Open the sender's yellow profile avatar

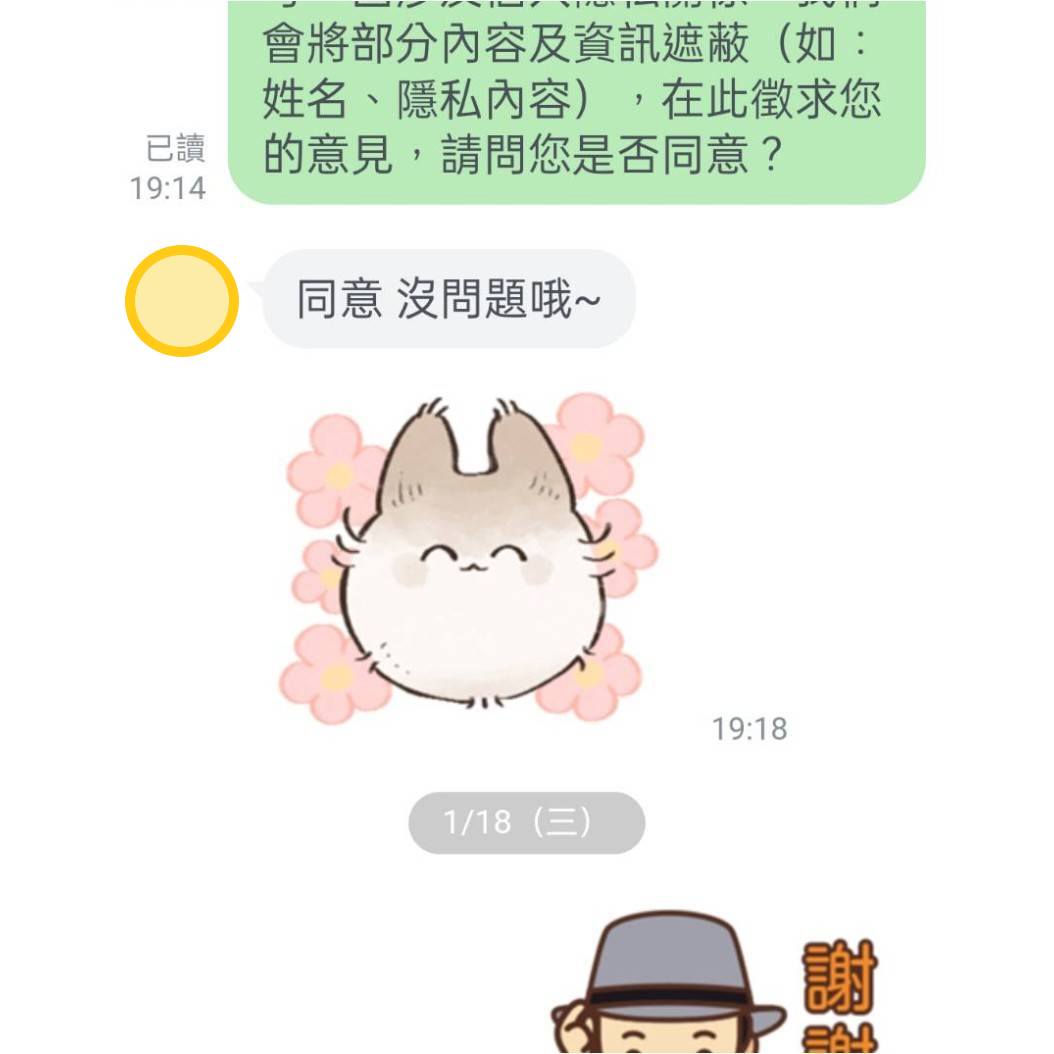point(182,301)
